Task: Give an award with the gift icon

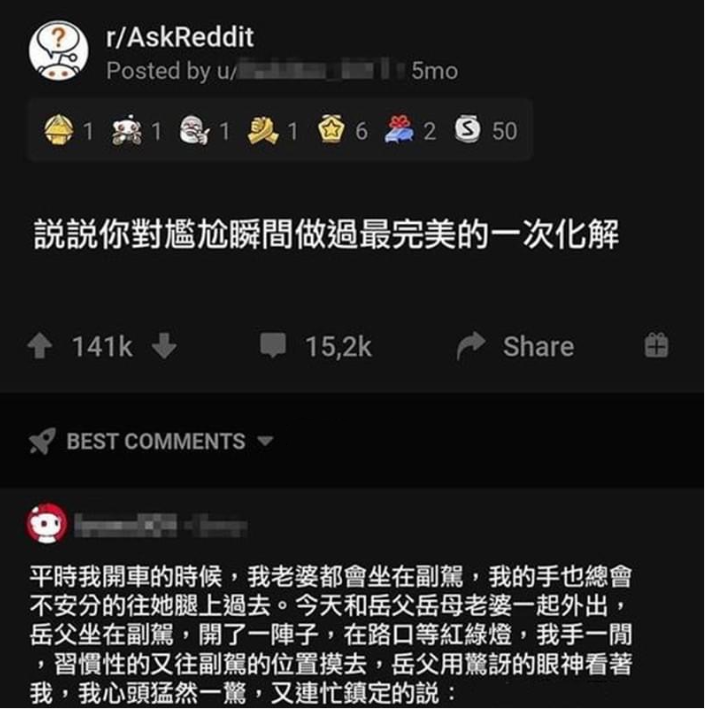Action: tap(656, 346)
